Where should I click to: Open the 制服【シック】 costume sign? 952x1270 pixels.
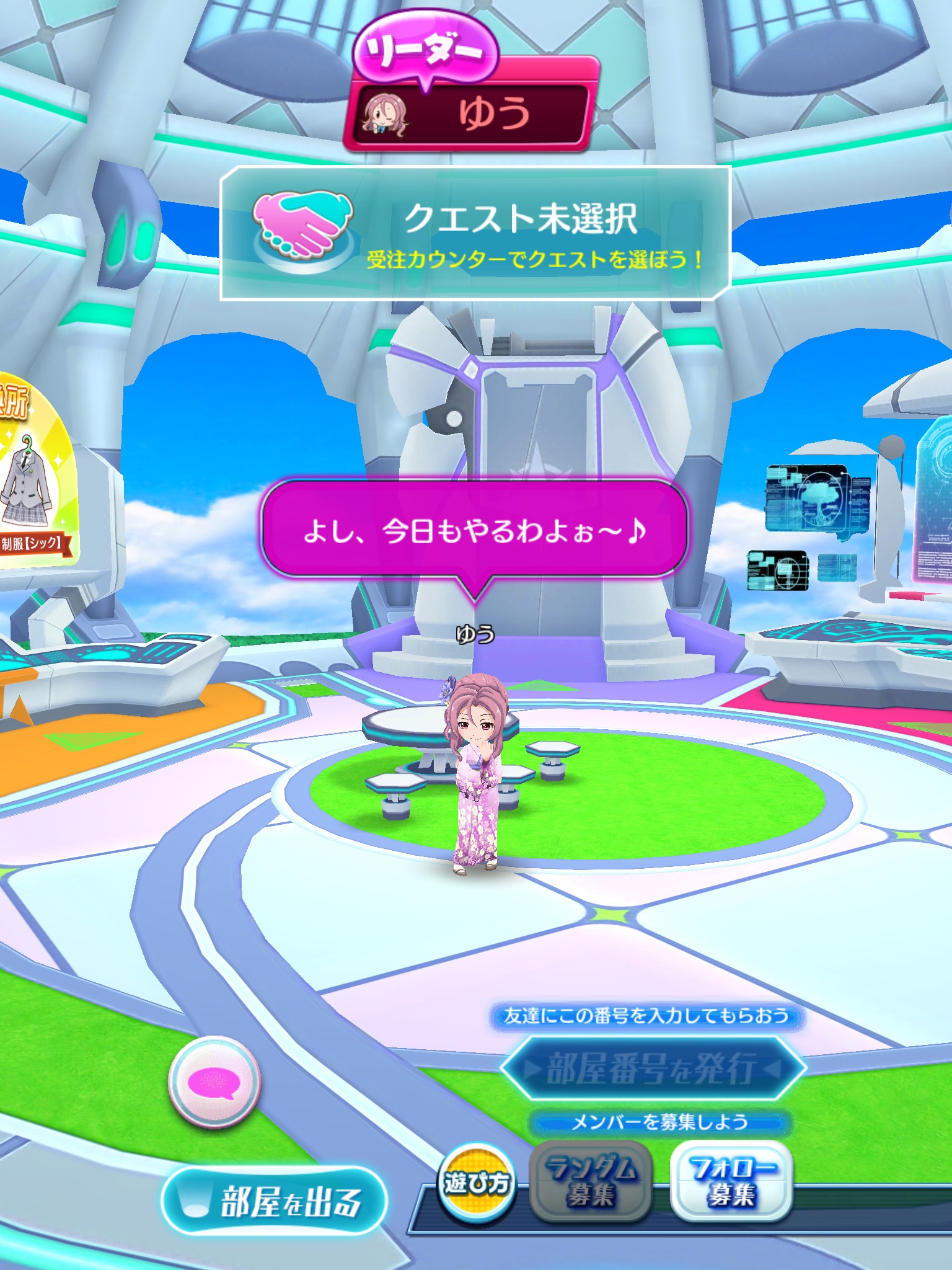coord(34,477)
